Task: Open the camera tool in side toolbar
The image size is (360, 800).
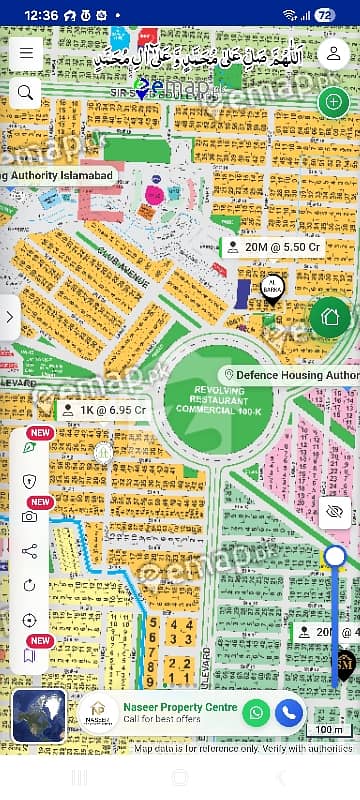Action: coord(30,517)
